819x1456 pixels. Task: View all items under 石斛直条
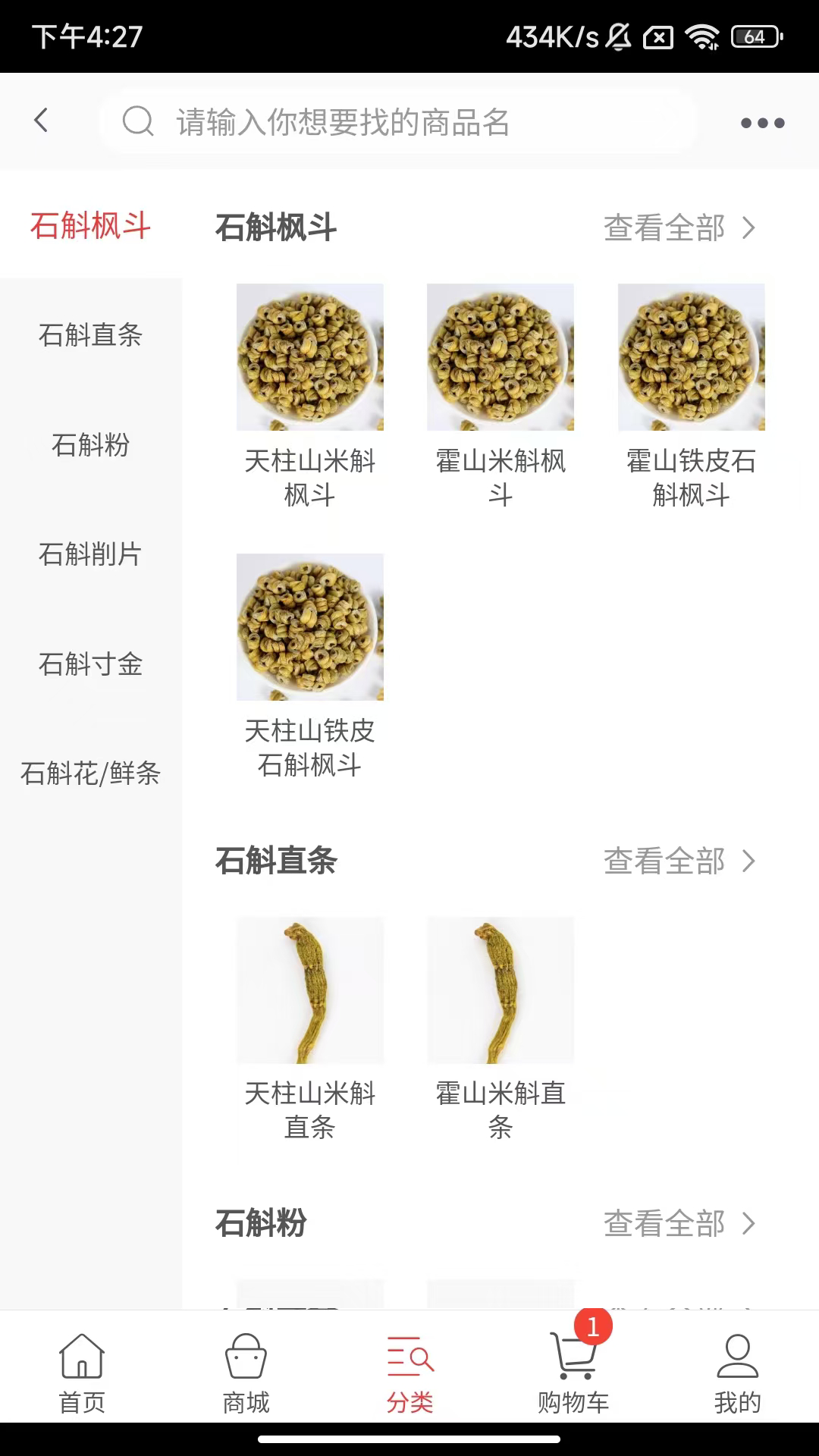click(x=679, y=861)
